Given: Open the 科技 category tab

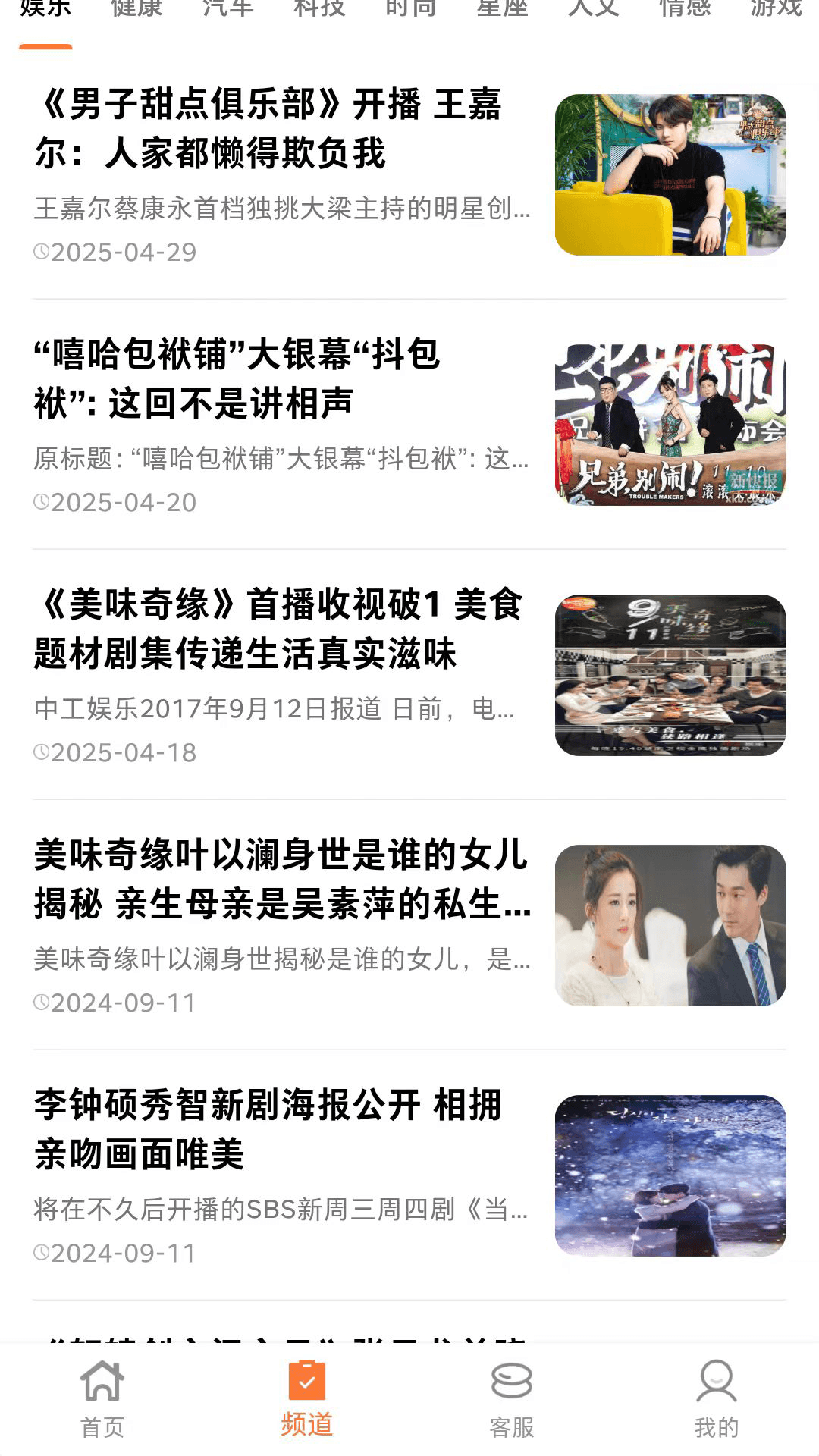Looking at the screenshot, I should click(319, 9).
